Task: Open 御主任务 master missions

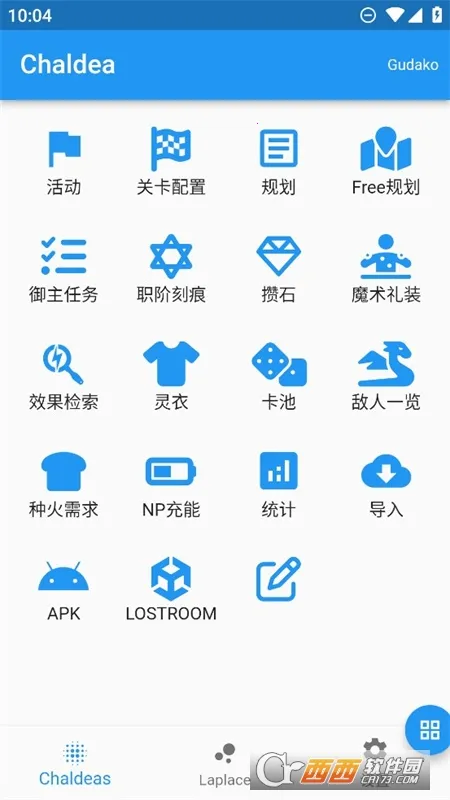Action: 64,270
